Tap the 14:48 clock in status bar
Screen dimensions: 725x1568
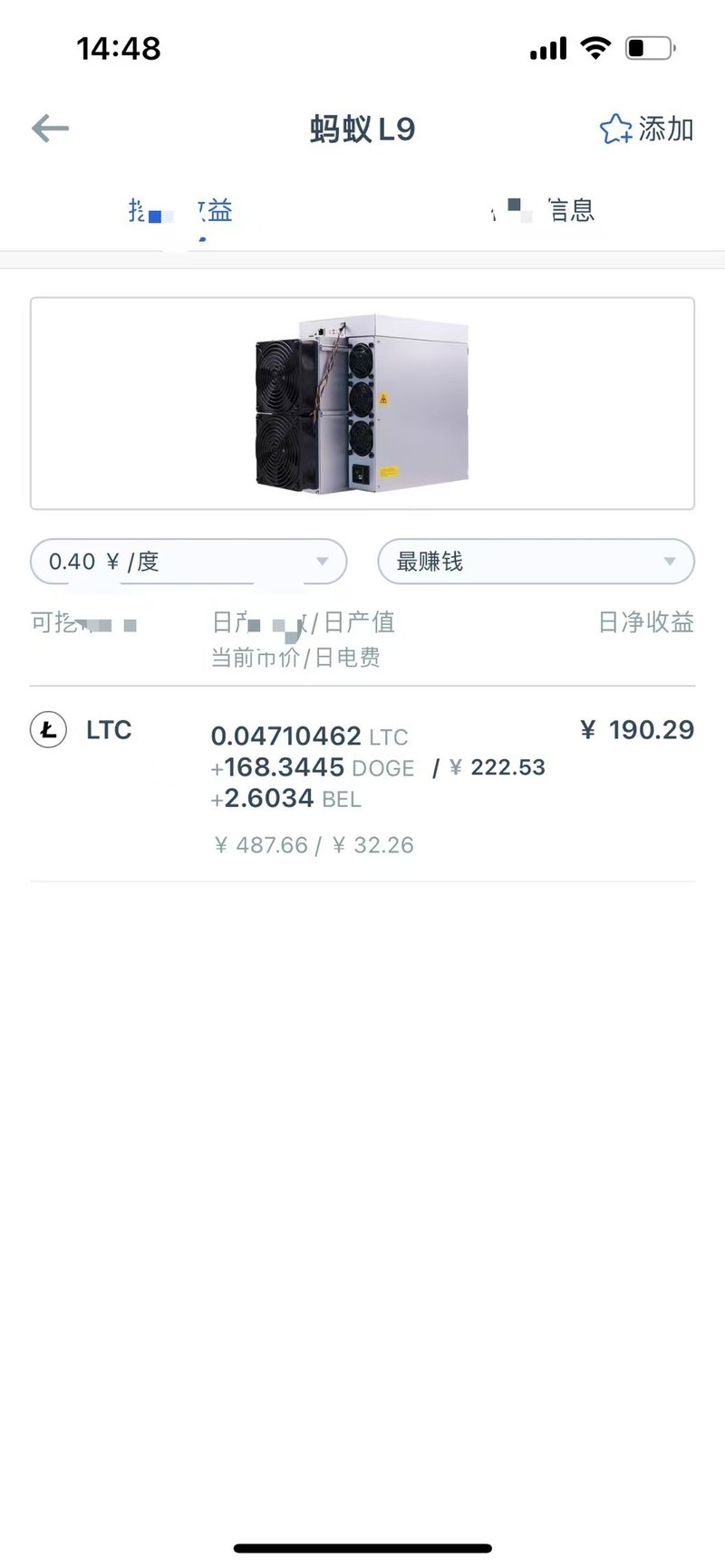(x=119, y=47)
